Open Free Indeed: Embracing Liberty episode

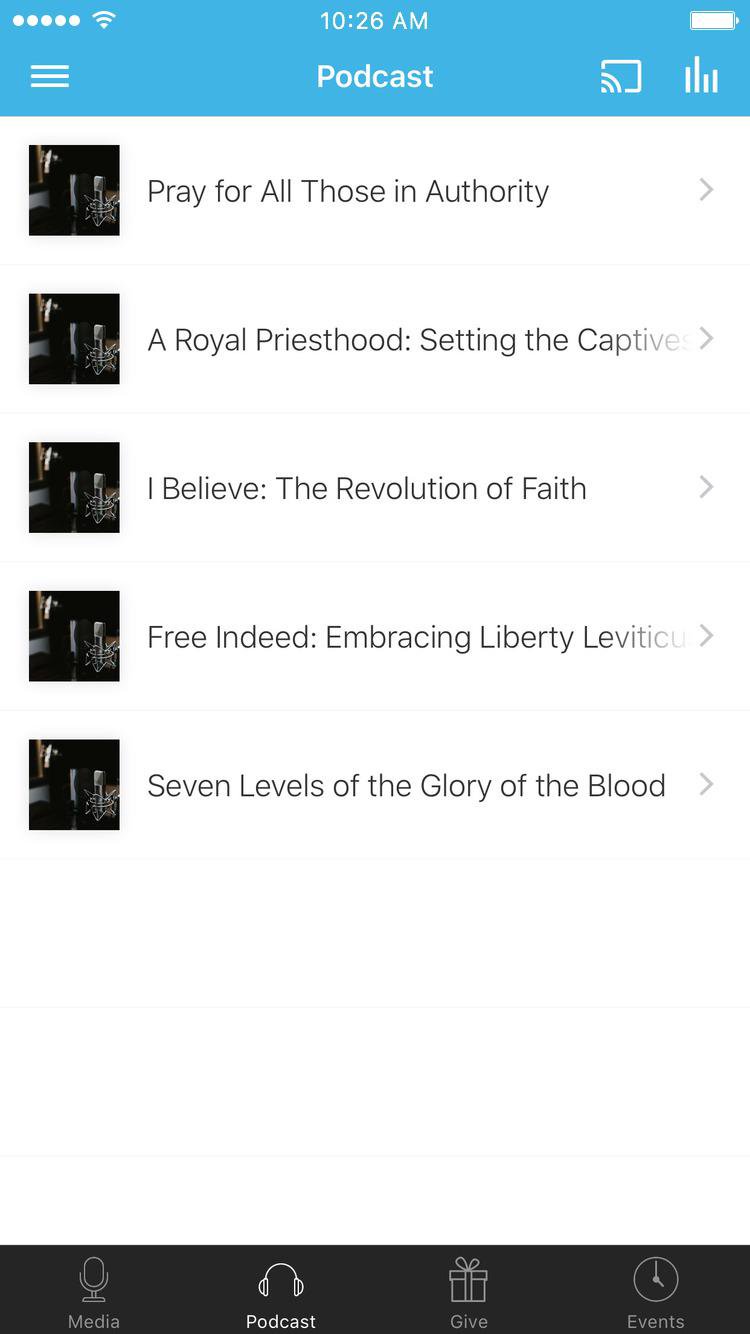coord(375,636)
